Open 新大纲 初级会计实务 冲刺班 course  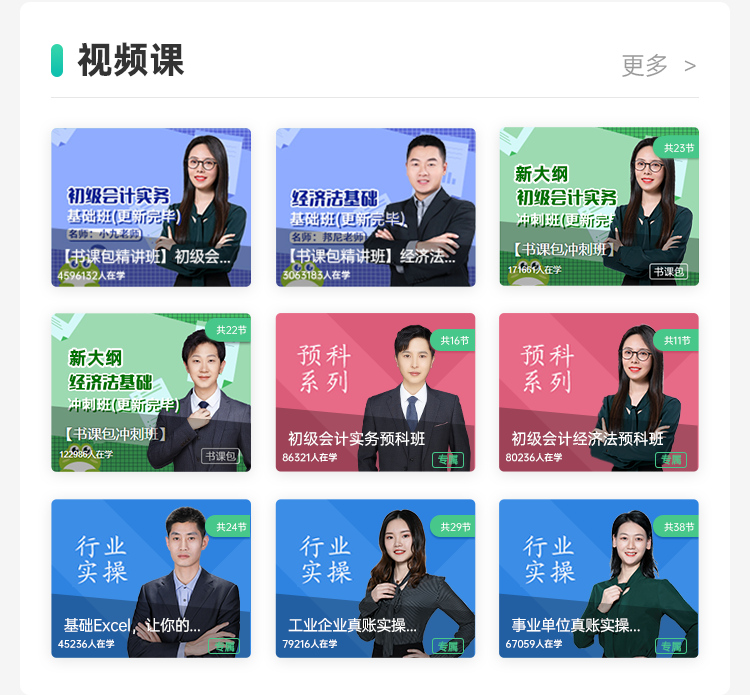[x=599, y=207]
